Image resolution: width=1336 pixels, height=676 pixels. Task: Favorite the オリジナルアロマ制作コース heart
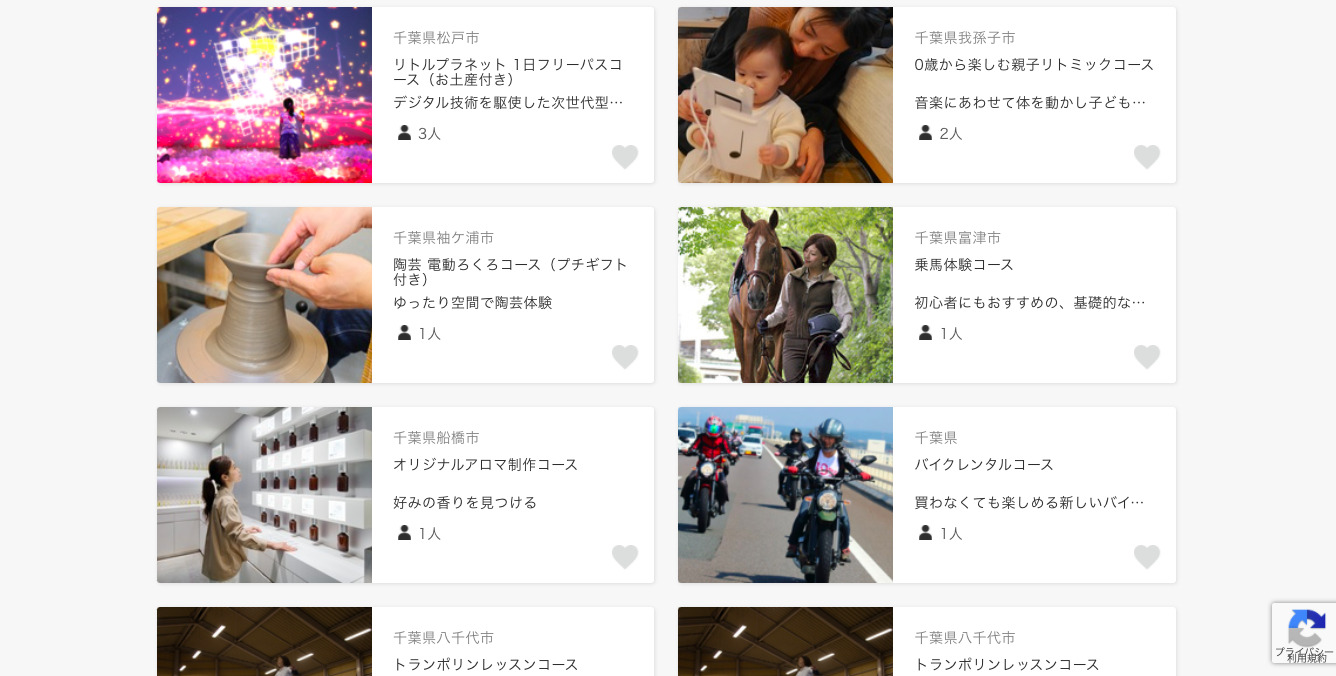pyautogui.click(x=625, y=557)
